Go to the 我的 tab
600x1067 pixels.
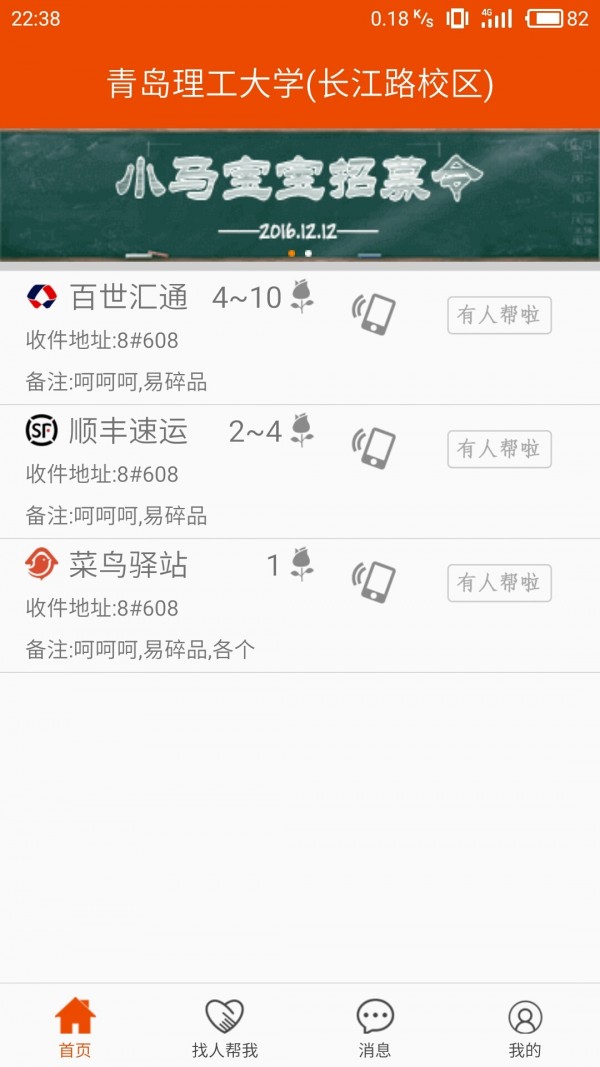[x=525, y=1027]
